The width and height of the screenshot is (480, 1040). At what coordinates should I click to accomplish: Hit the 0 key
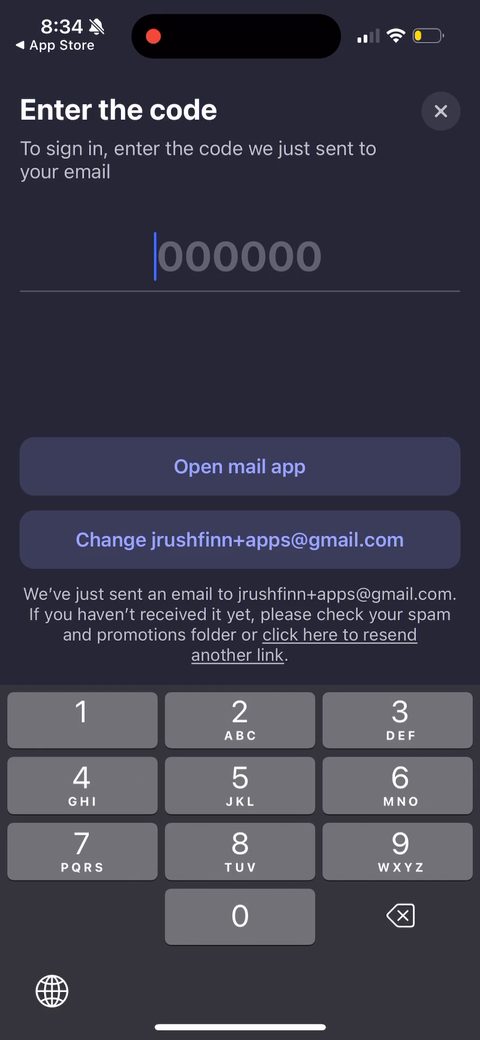tap(239, 916)
